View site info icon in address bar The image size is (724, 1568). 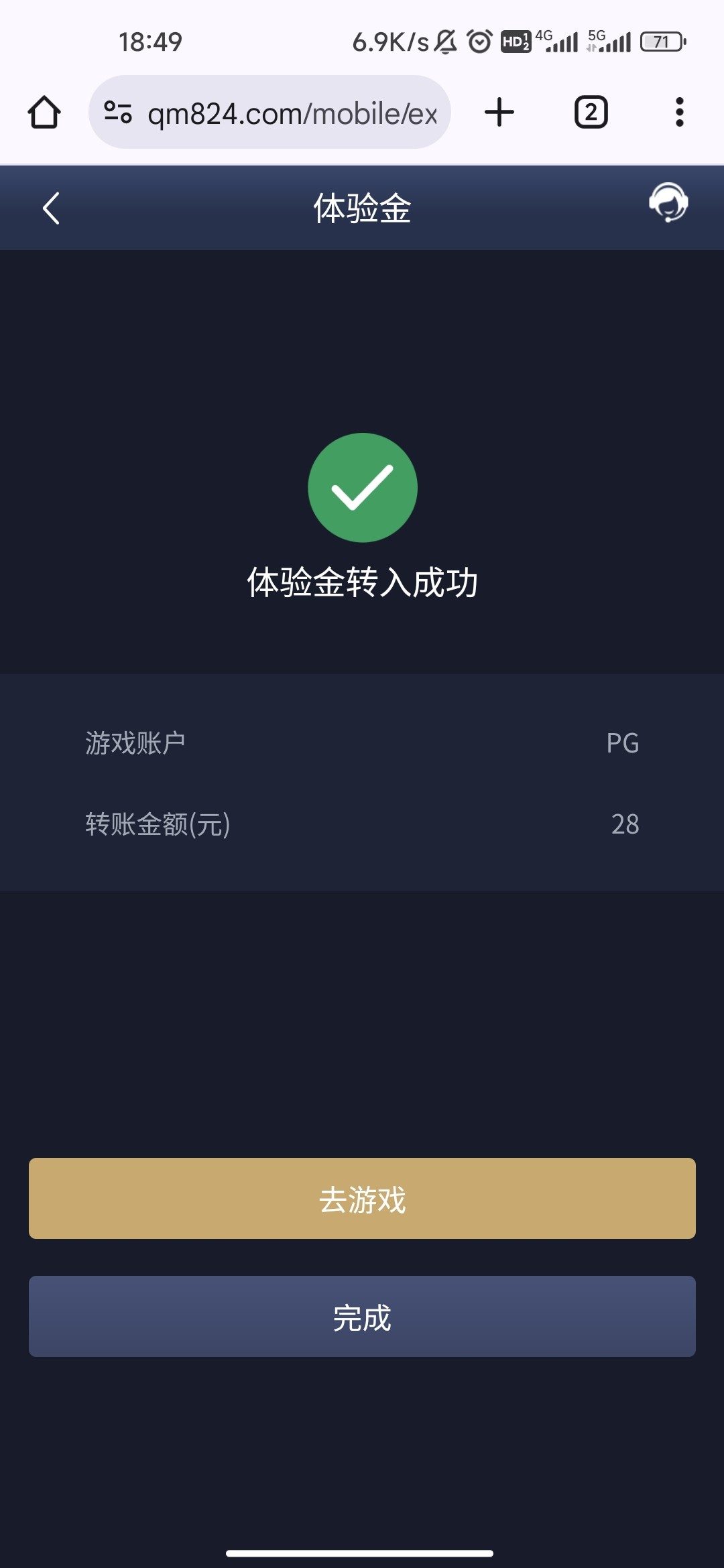118,112
